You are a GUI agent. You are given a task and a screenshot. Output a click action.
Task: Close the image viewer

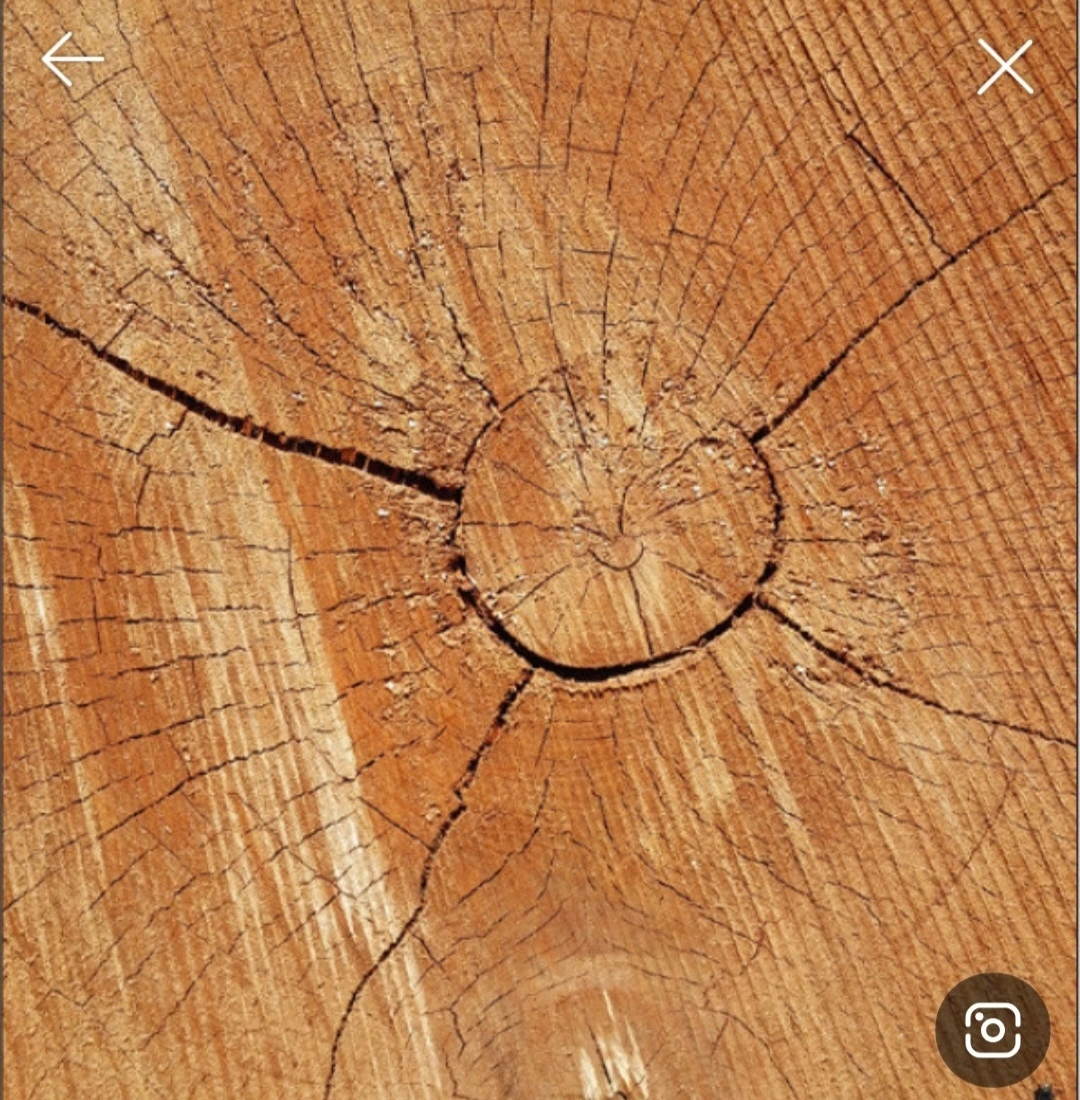(x=1005, y=67)
